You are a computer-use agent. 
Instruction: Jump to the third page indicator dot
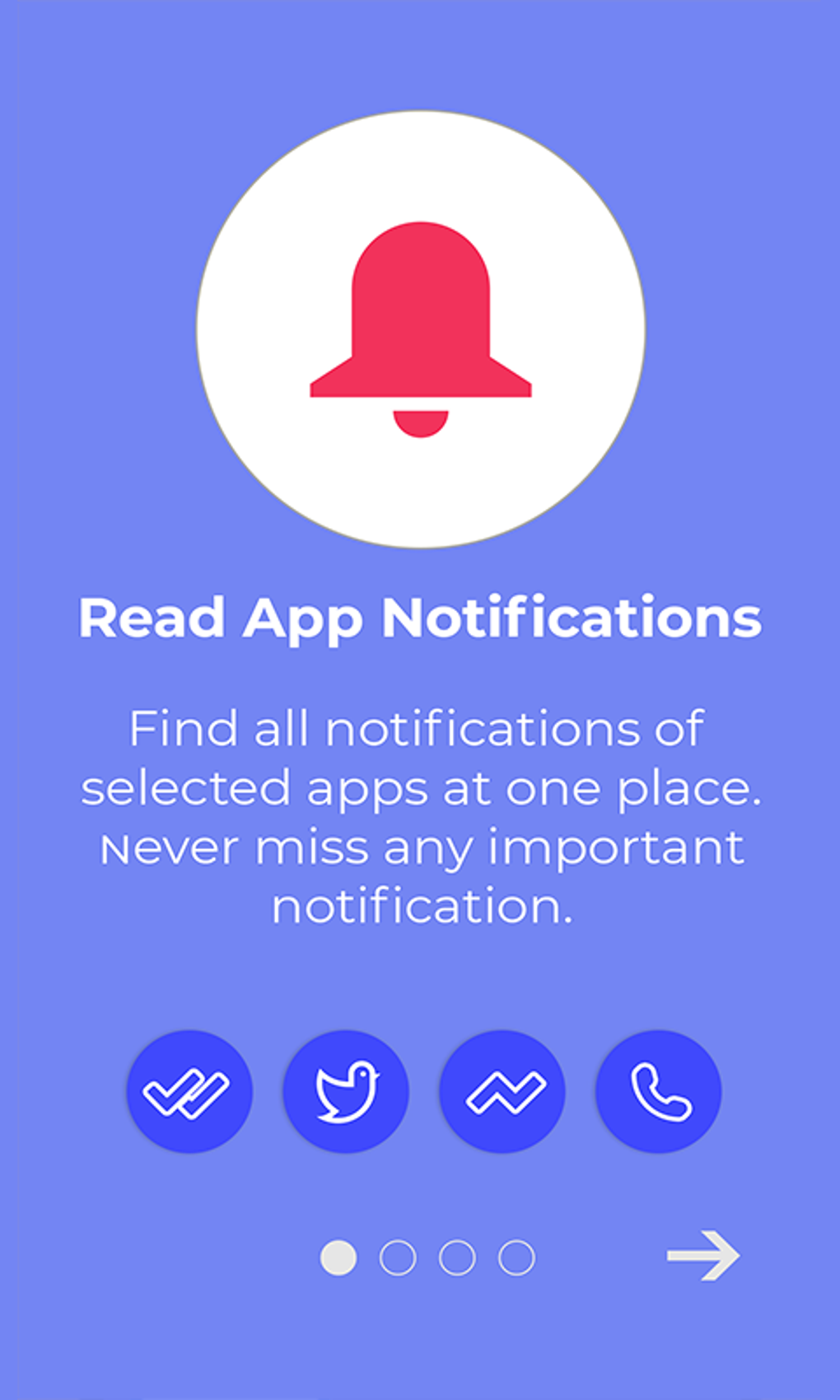(457, 1258)
